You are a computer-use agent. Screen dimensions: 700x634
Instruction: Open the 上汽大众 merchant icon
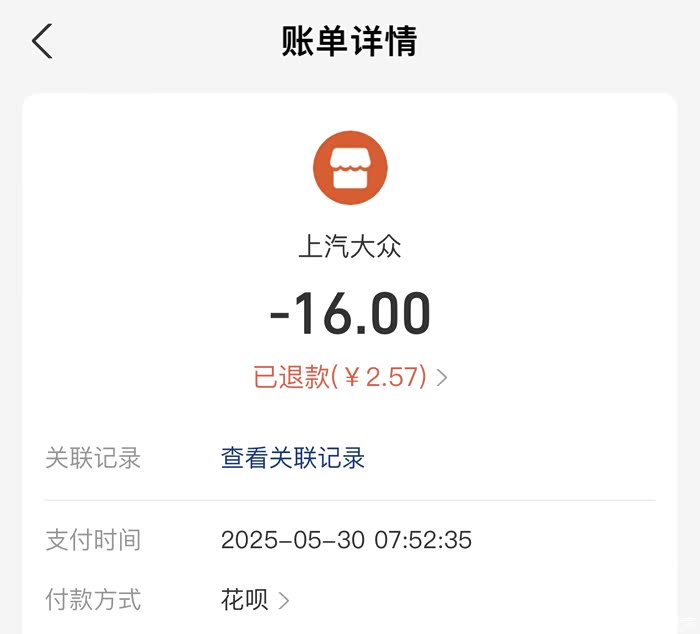350,168
